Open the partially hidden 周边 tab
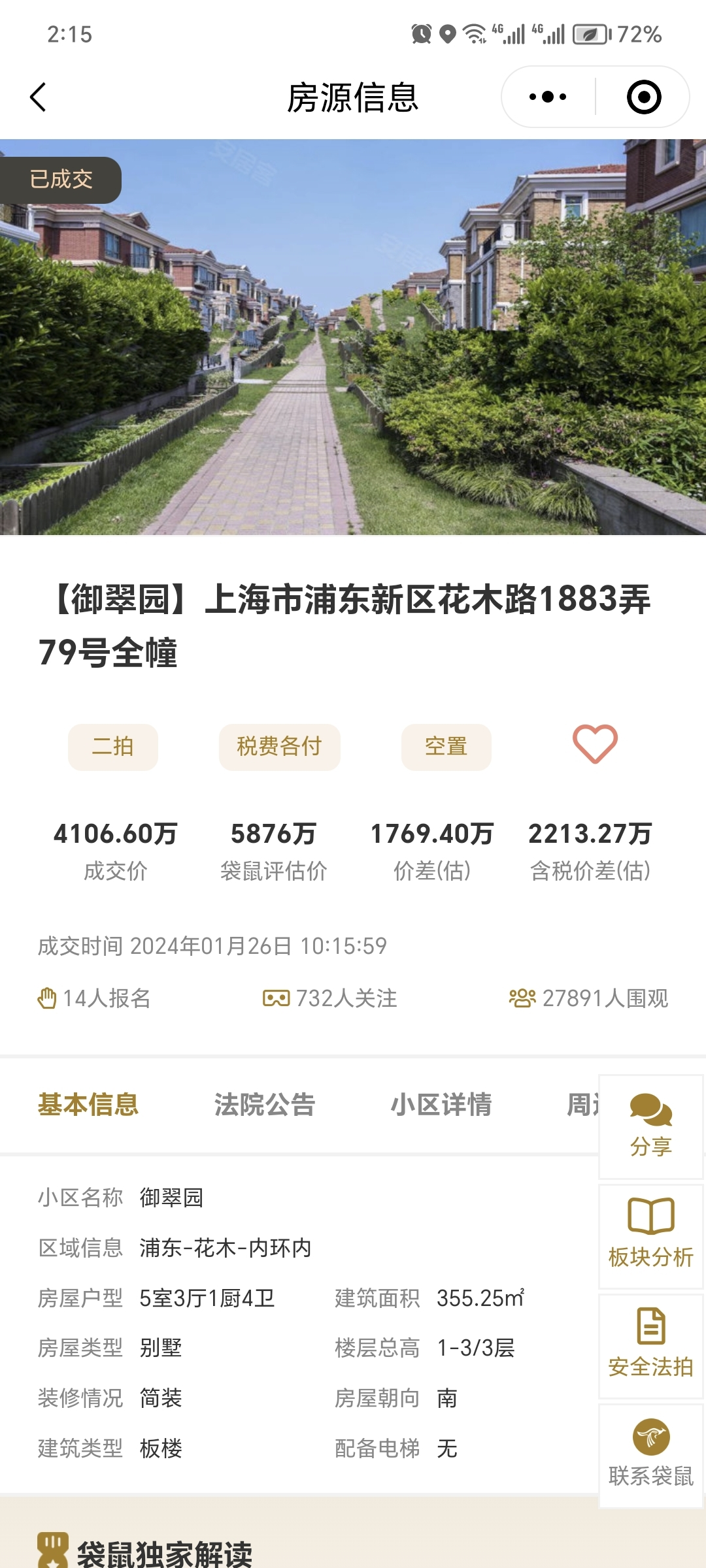706x1568 pixels. point(582,1104)
